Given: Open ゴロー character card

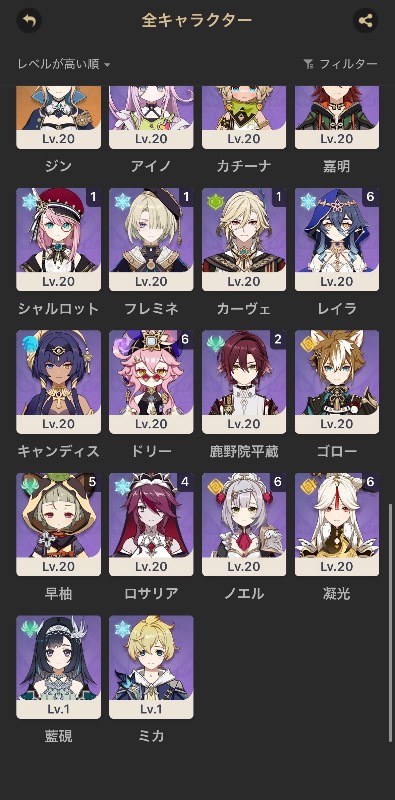Looking at the screenshot, I should tap(337, 382).
